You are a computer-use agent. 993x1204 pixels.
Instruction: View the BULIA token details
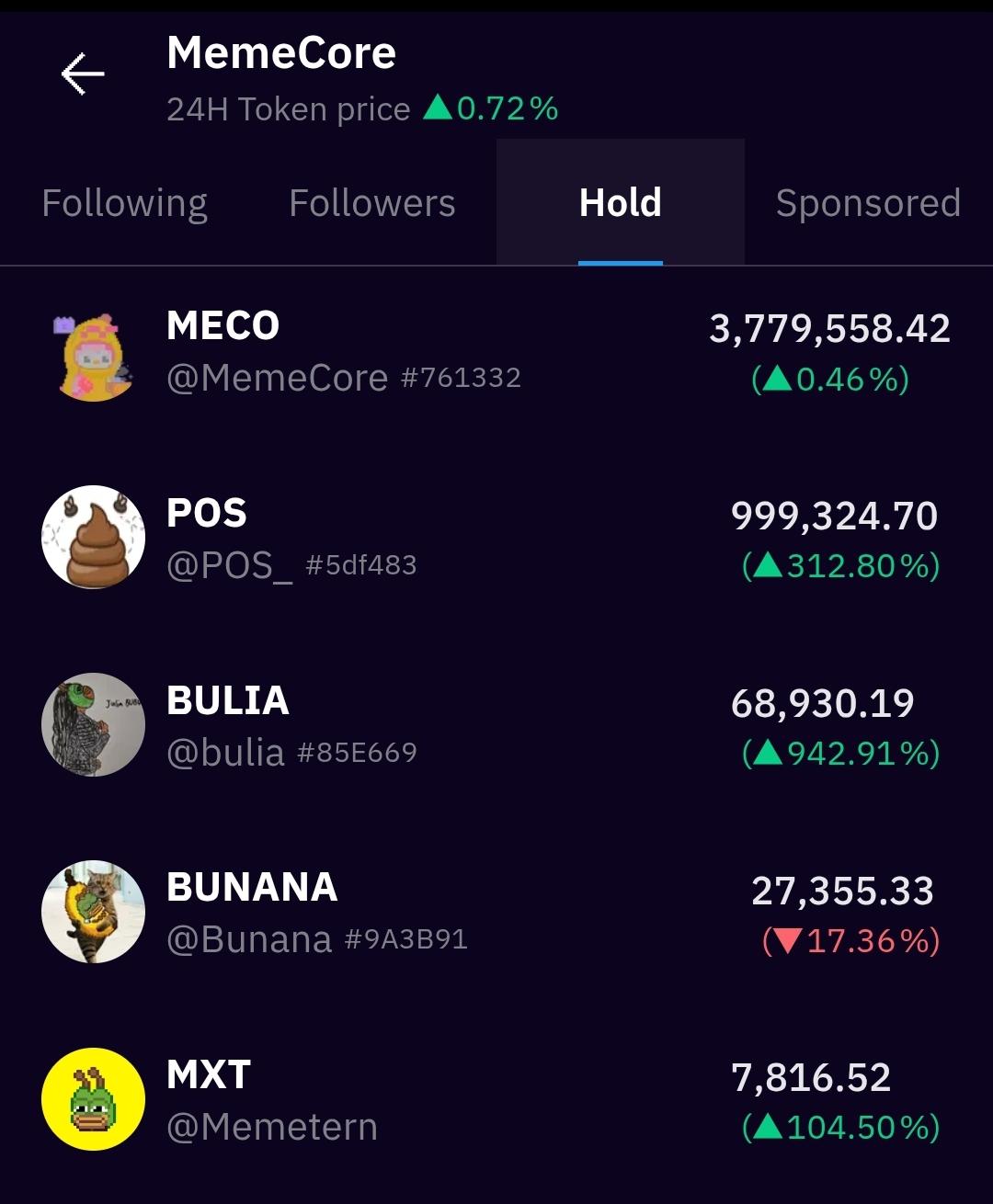click(496, 726)
